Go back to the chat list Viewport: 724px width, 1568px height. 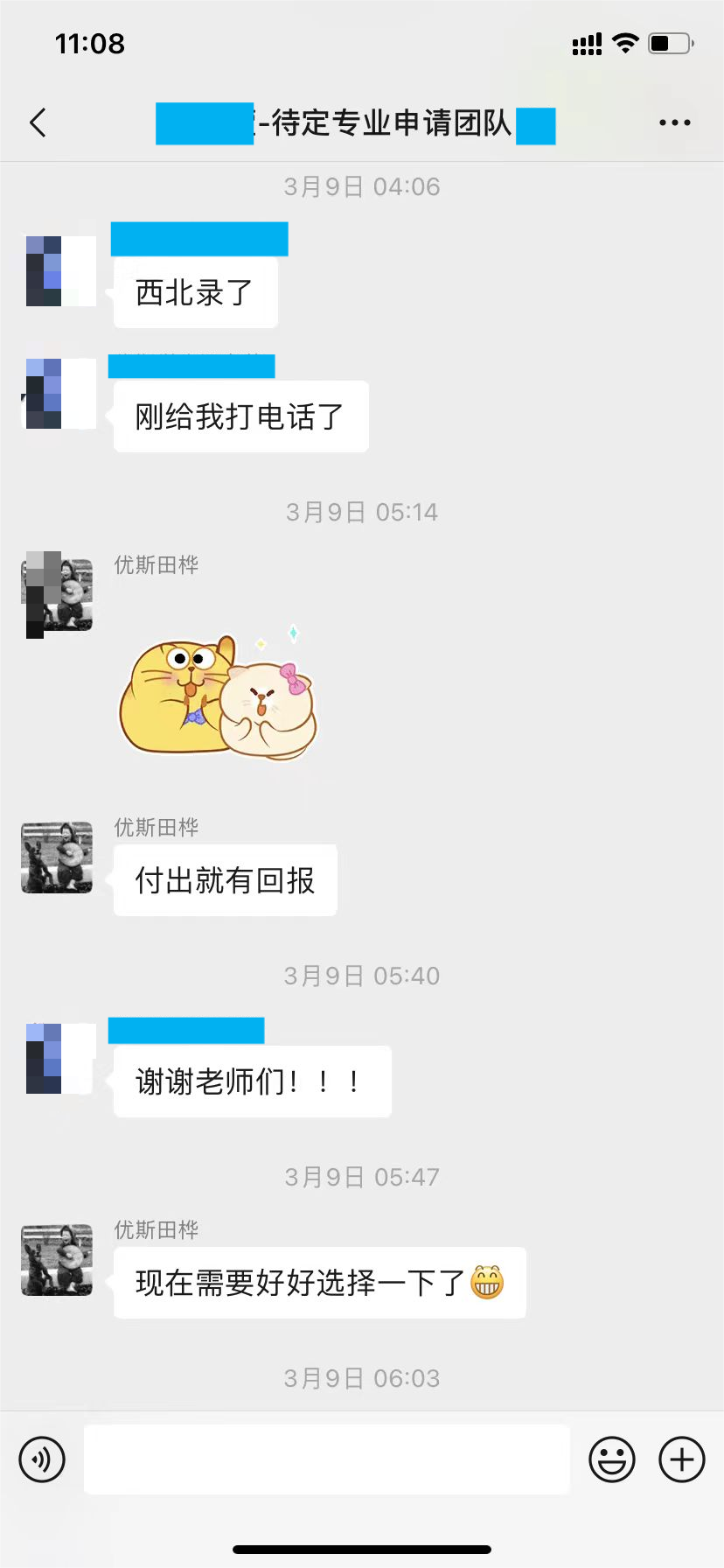38,123
